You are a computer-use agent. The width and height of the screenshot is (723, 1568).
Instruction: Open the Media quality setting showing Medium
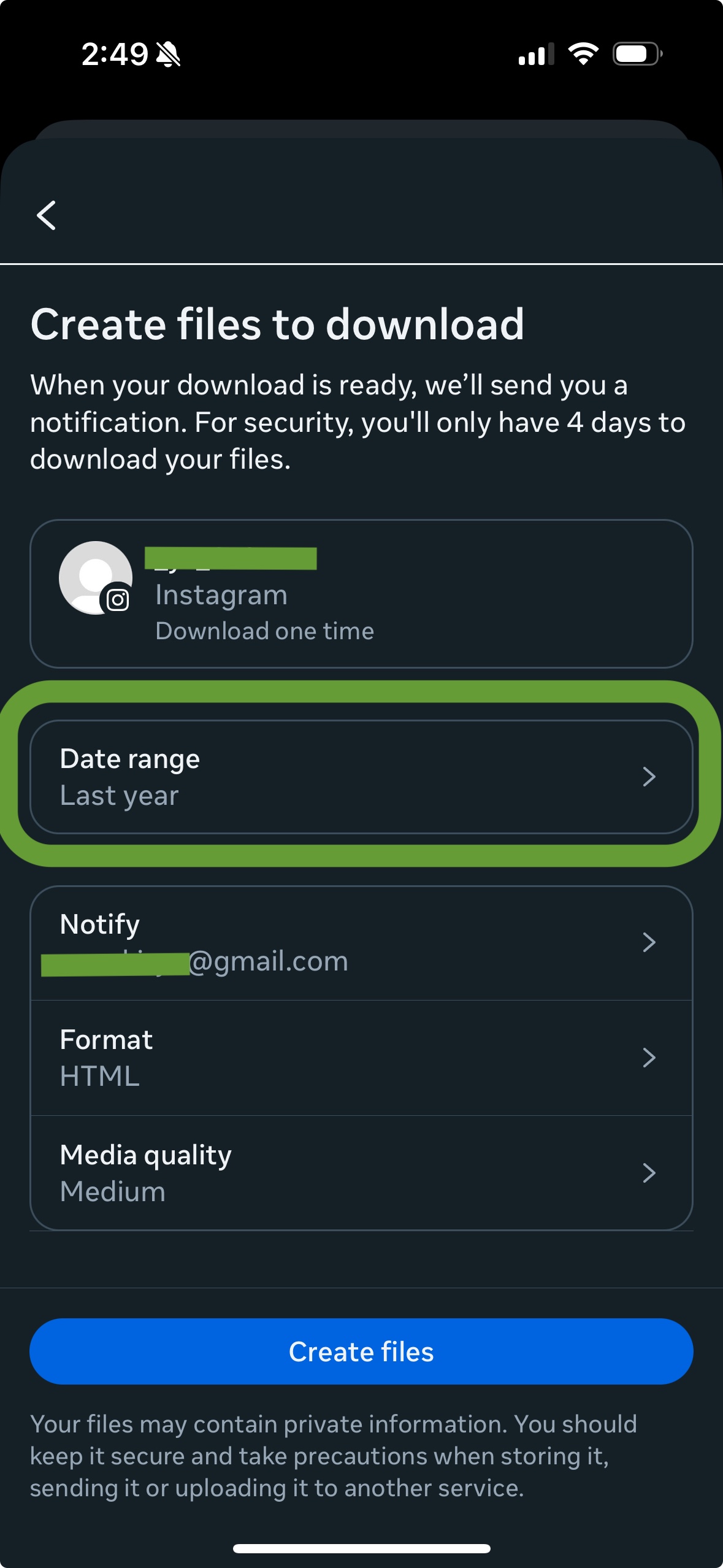[x=362, y=1172]
